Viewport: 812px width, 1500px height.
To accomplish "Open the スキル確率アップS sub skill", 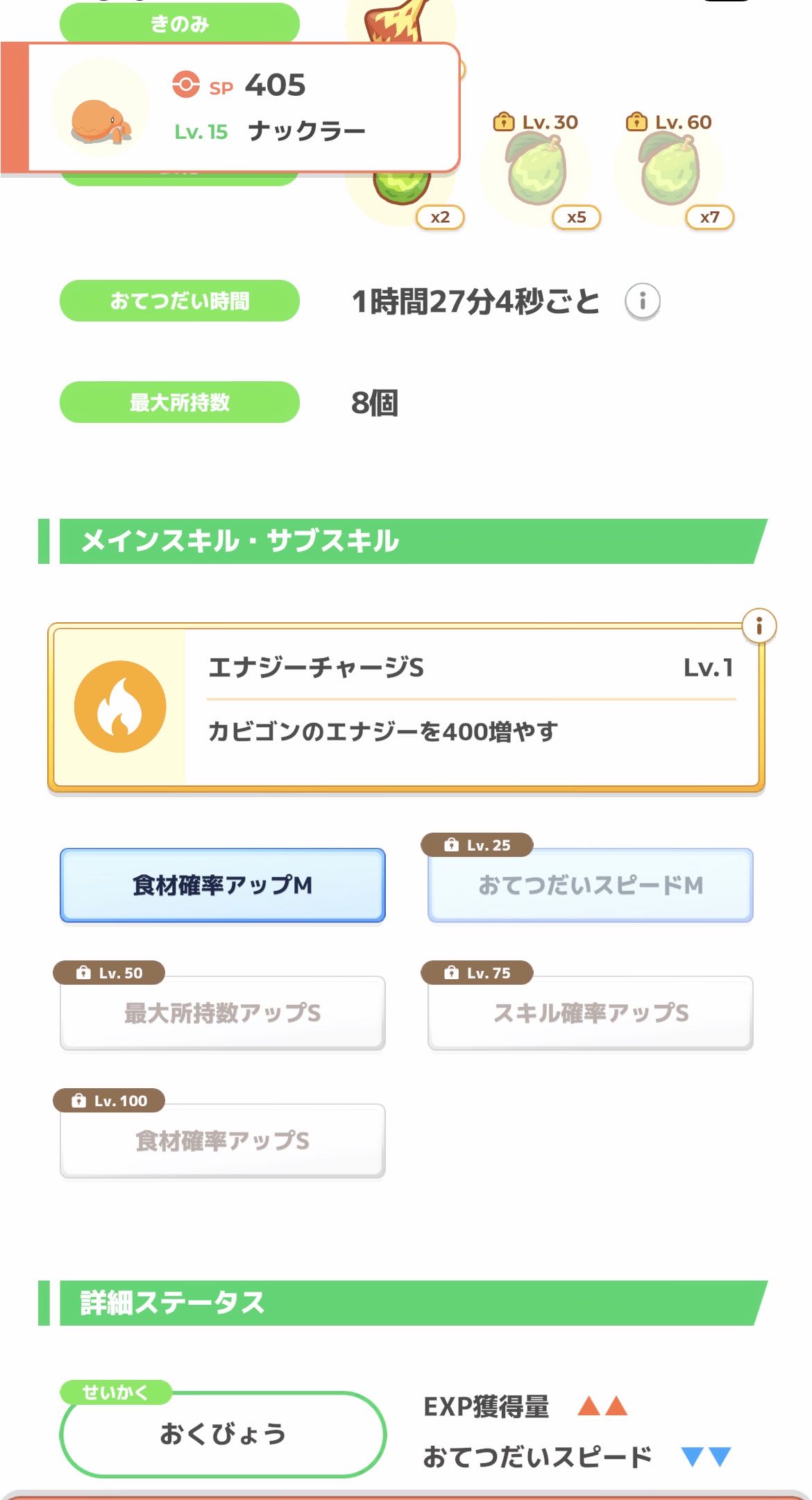I will (x=590, y=1013).
